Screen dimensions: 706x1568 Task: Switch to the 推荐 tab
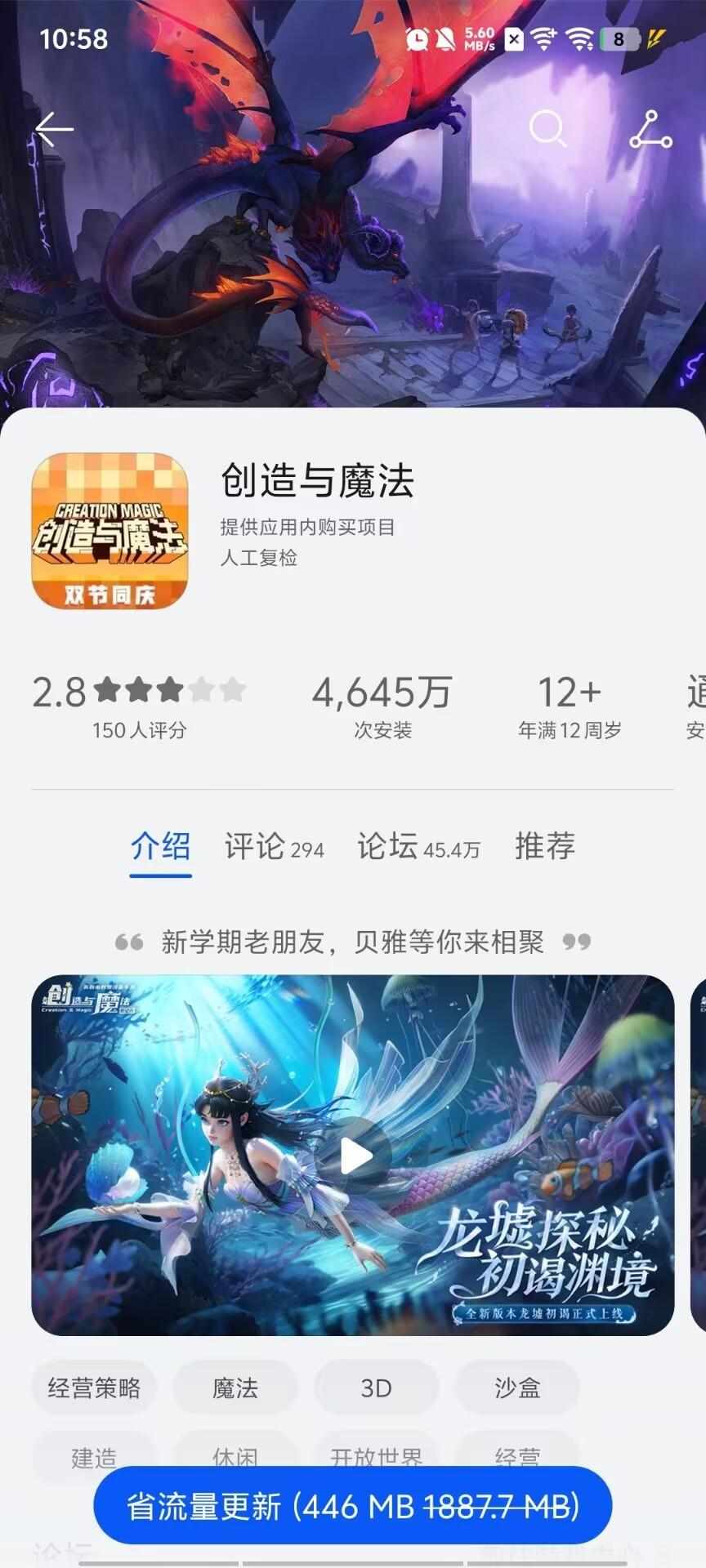tap(544, 847)
